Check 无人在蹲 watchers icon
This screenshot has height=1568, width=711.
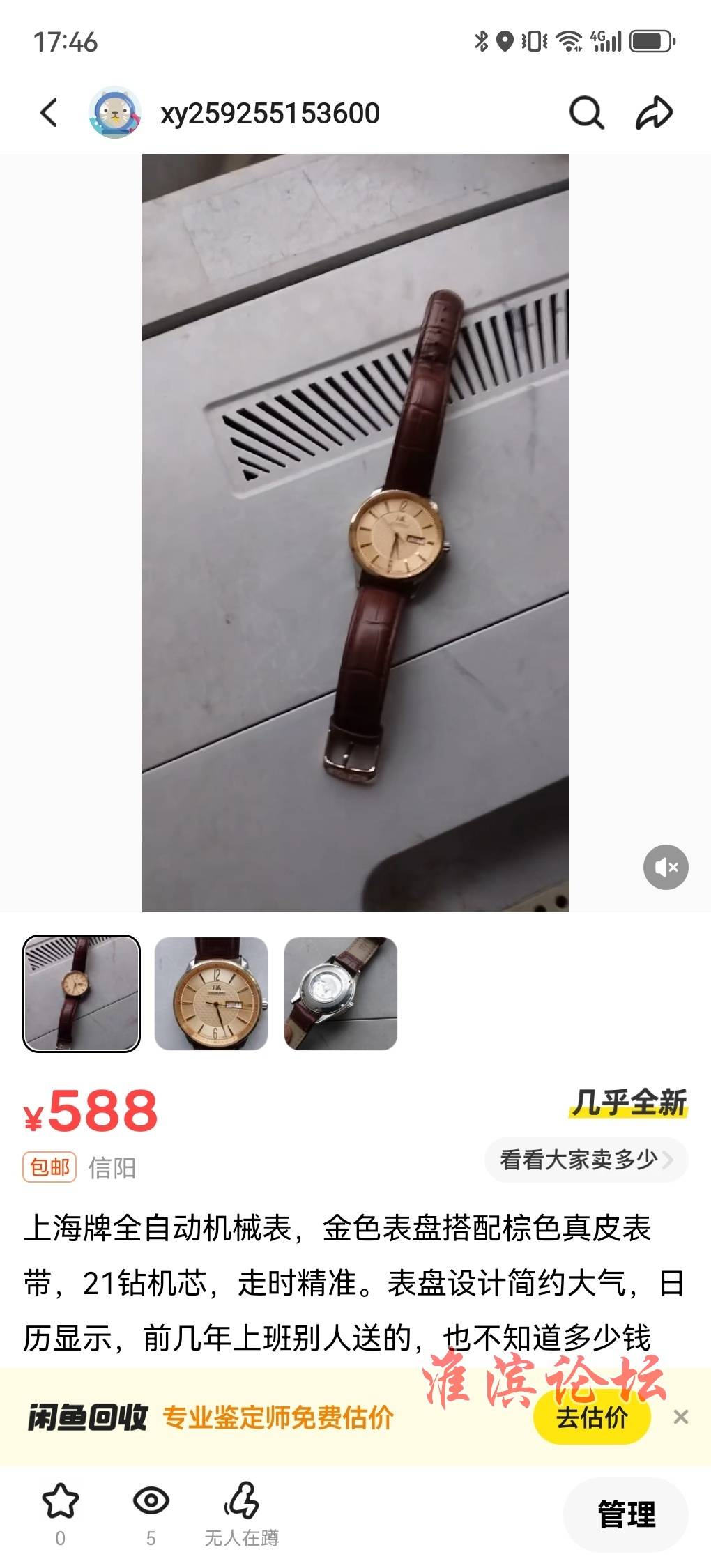click(x=242, y=1500)
